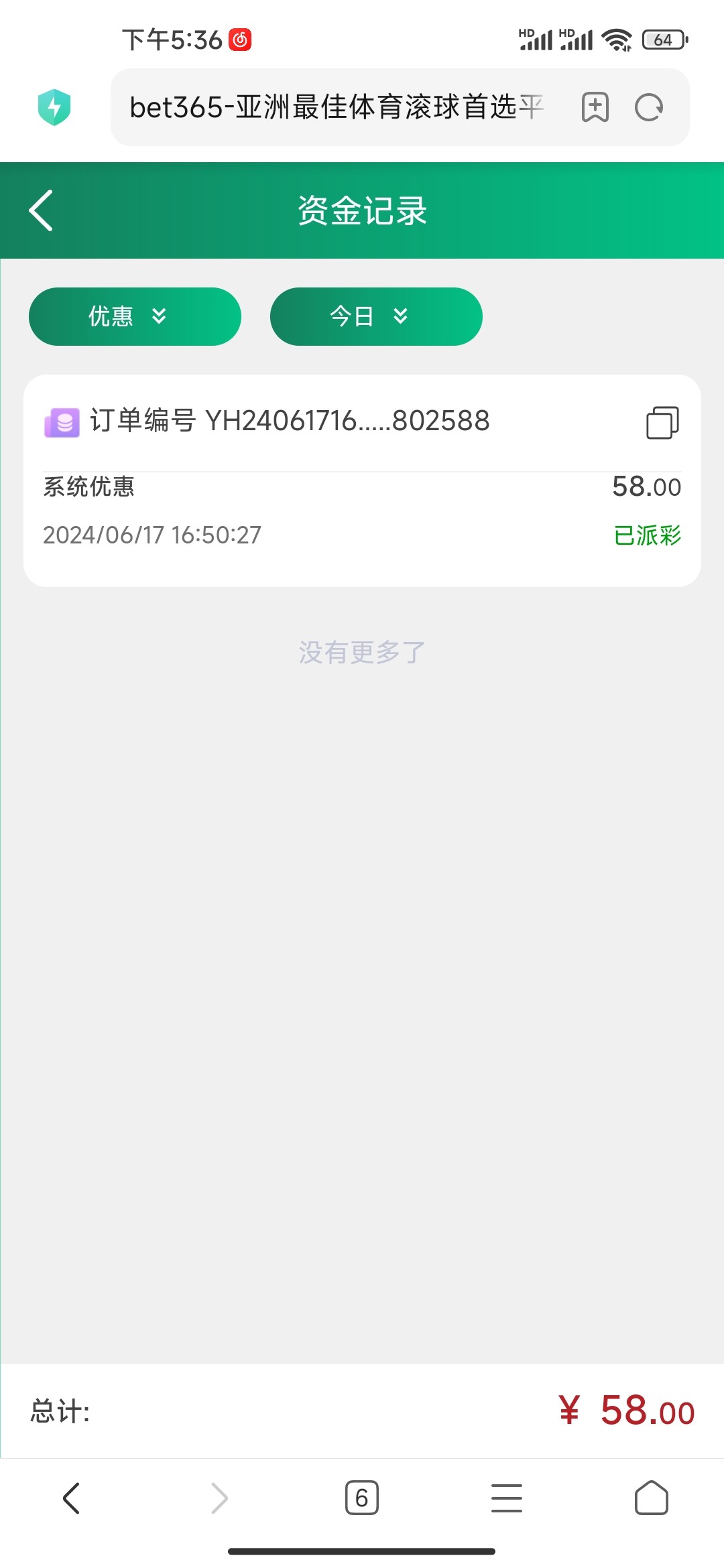
Task: Open the browser security shield
Action: (x=54, y=107)
